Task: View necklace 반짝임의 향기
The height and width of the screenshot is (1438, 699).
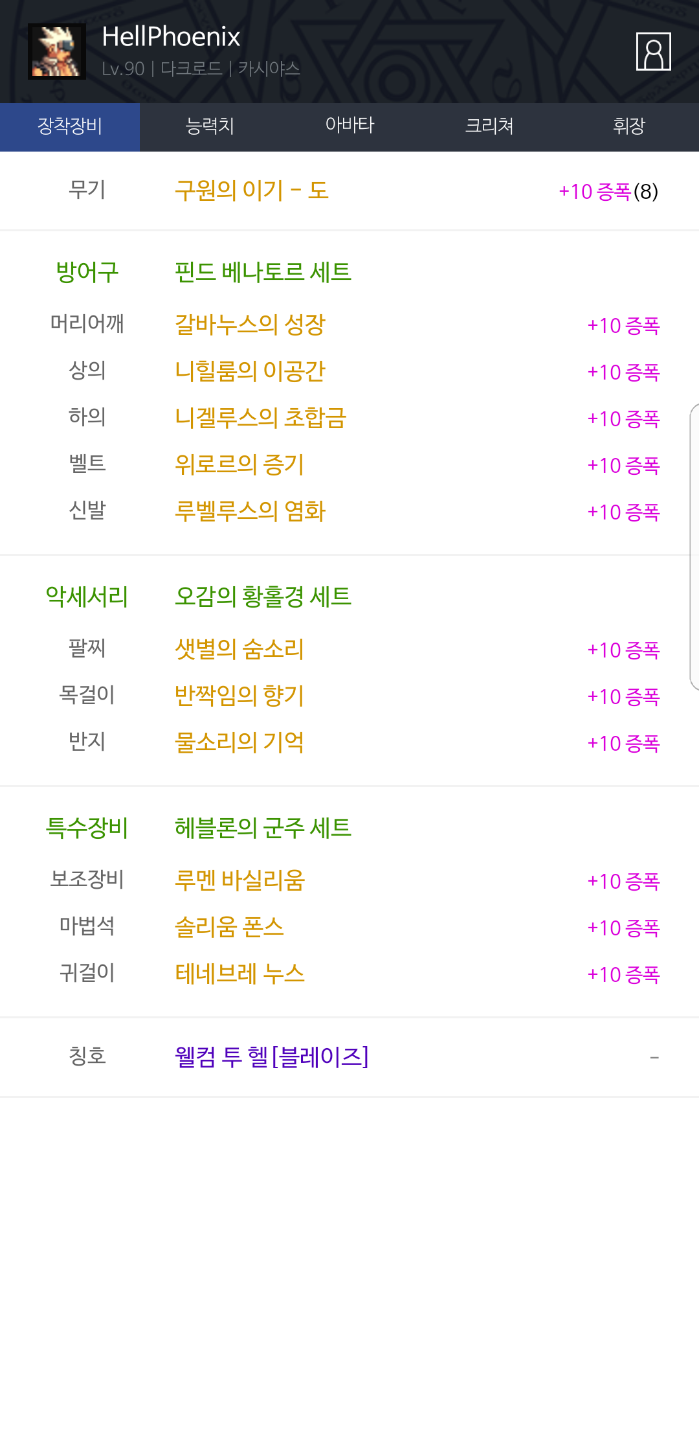Action: [x=239, y=696]
